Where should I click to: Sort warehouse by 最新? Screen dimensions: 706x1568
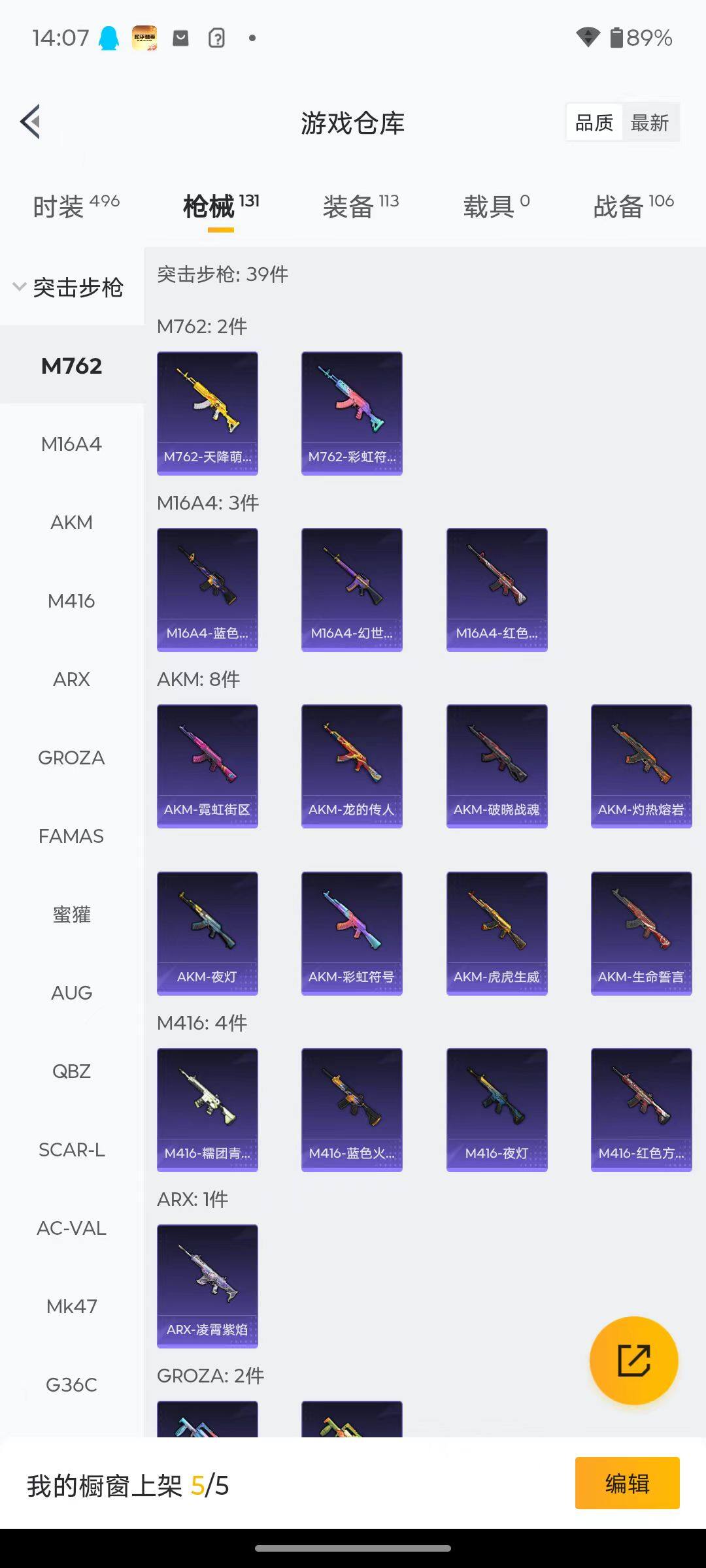coord(649,122)
